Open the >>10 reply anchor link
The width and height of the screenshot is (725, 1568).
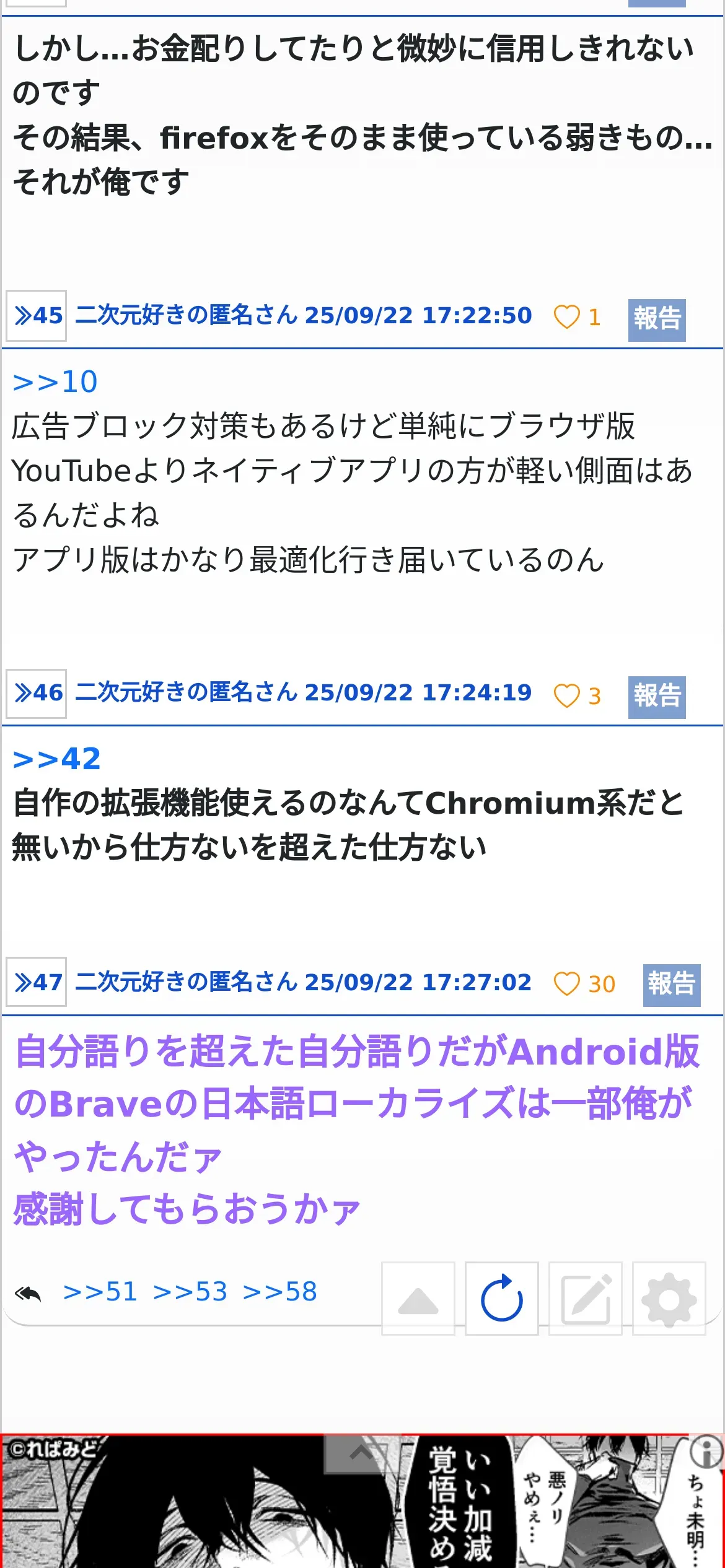tap(55, 381)
